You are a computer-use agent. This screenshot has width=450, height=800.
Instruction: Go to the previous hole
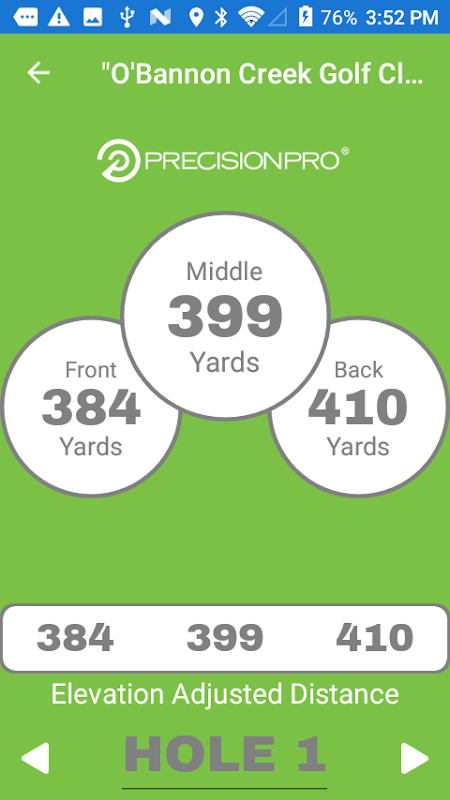[x=36, y=758]
